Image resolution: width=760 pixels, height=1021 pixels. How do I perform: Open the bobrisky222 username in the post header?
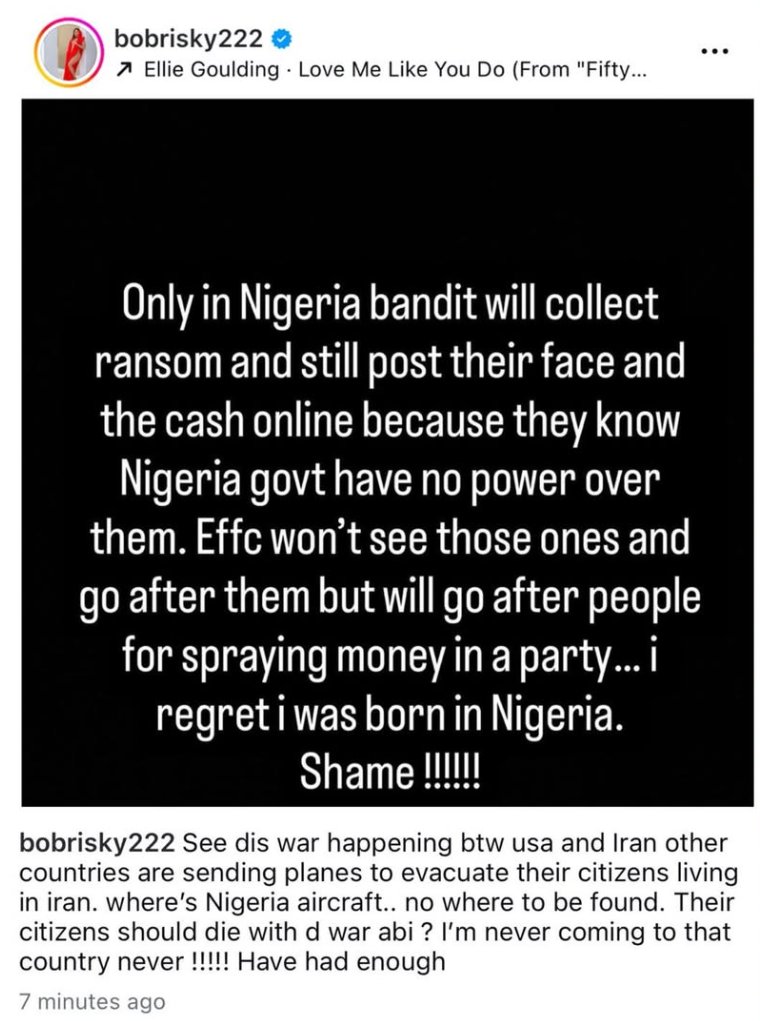(188, 40)
